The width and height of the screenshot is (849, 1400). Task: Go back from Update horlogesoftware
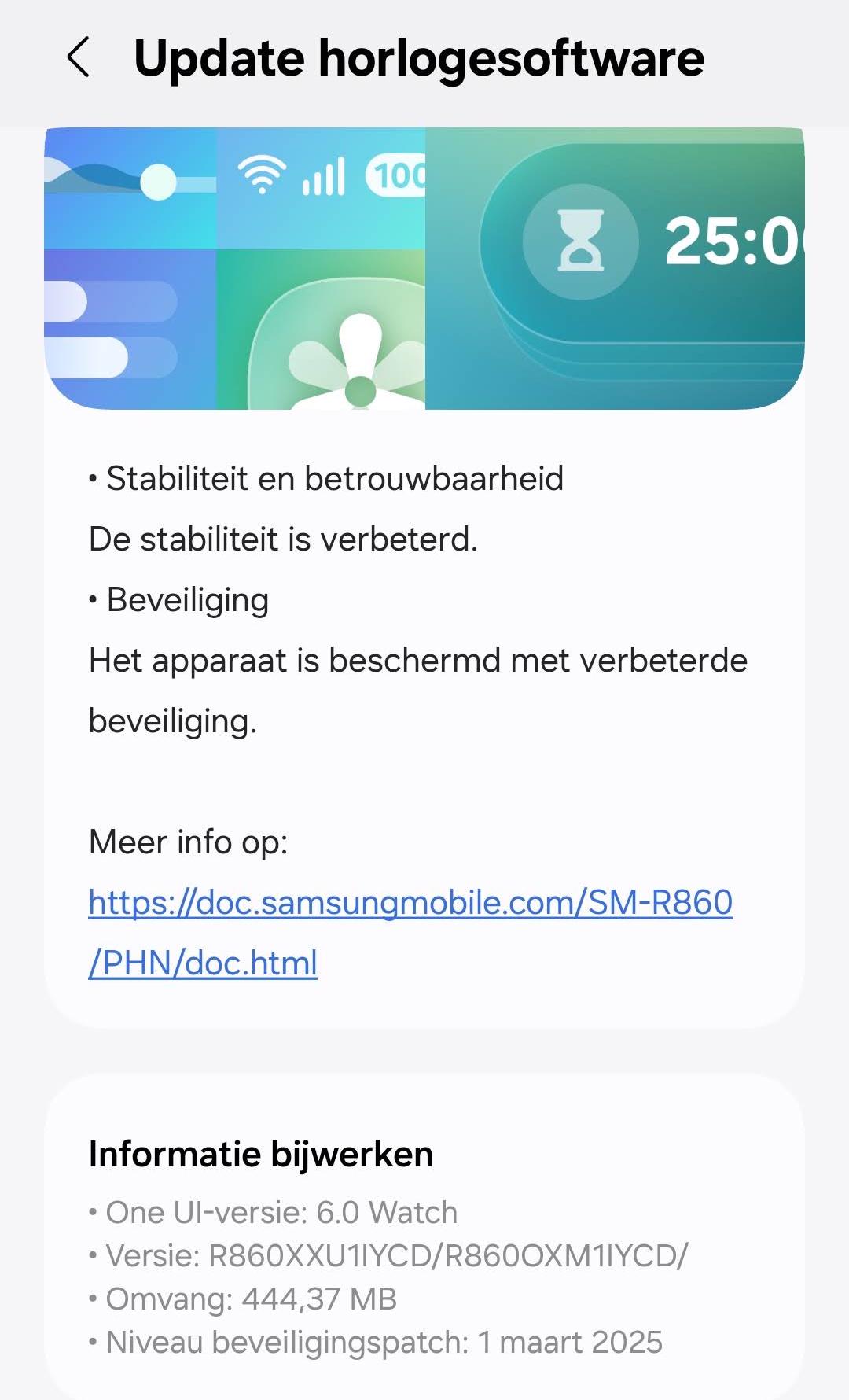(79, 57)
